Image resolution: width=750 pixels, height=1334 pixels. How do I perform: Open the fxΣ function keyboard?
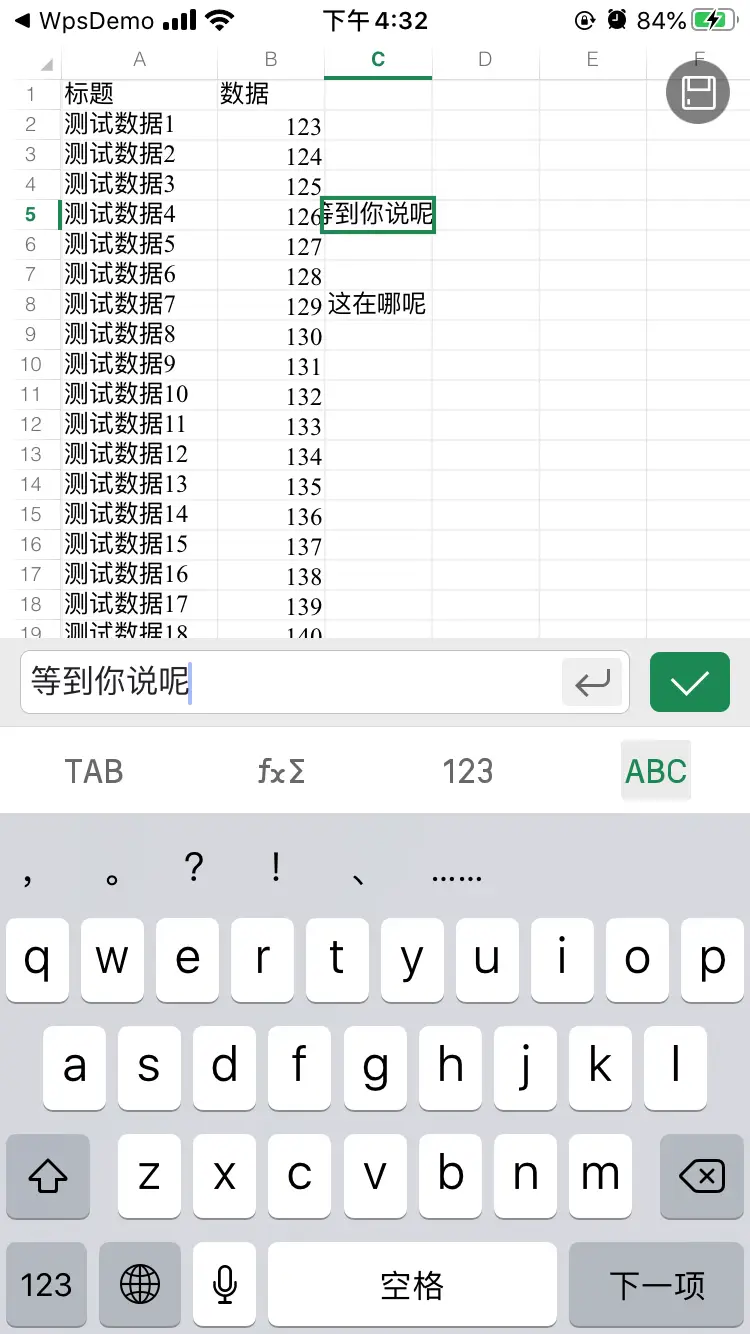tap(281, 771)
